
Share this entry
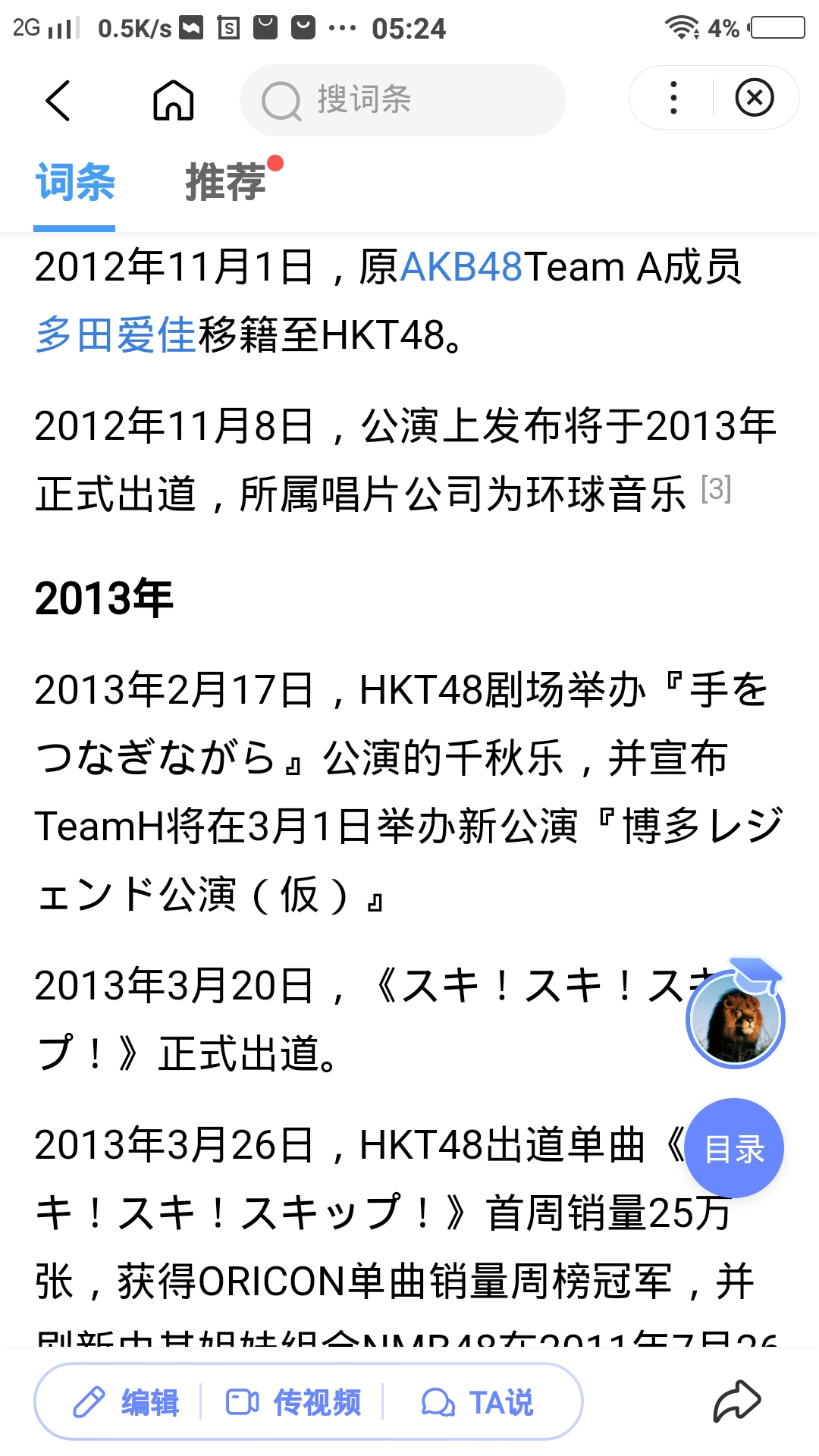point(736,1401)
